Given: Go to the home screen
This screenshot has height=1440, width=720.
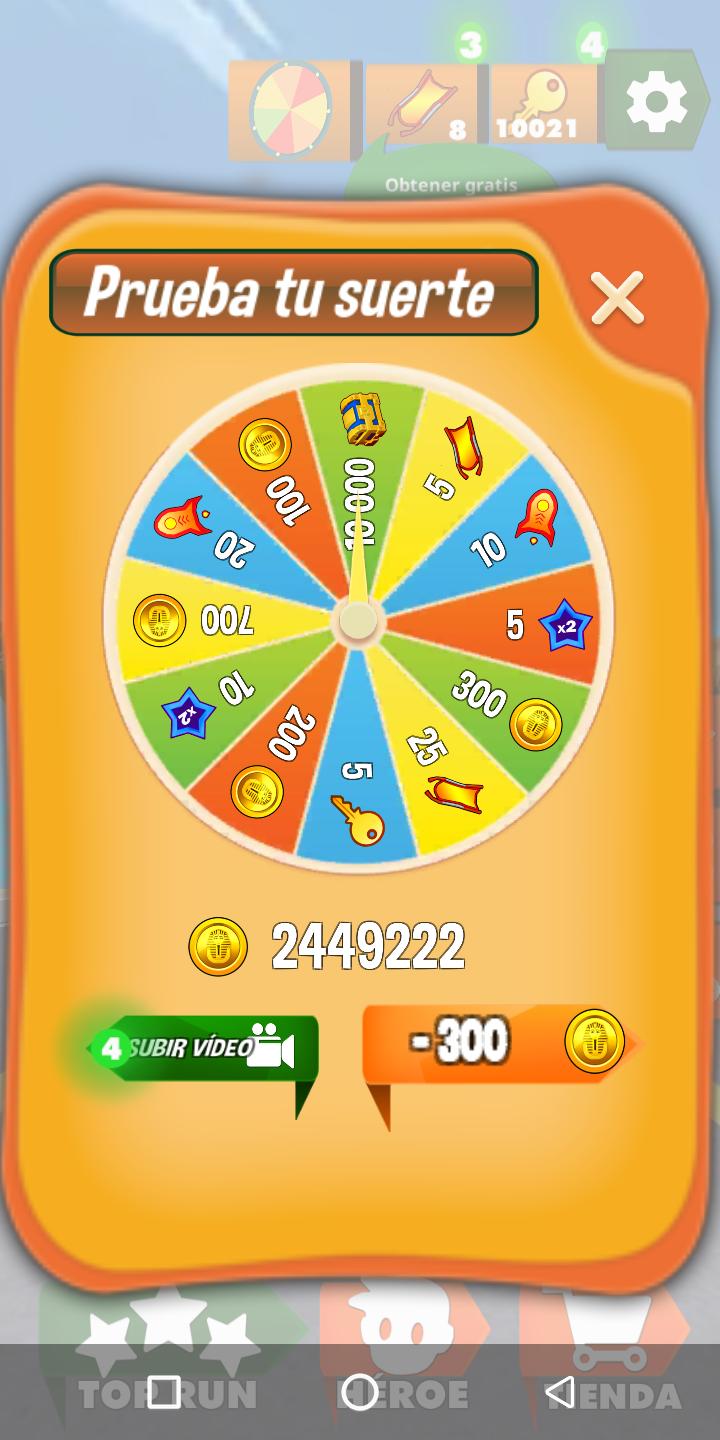Looking at the screenshot, I should coord(360,1392).
